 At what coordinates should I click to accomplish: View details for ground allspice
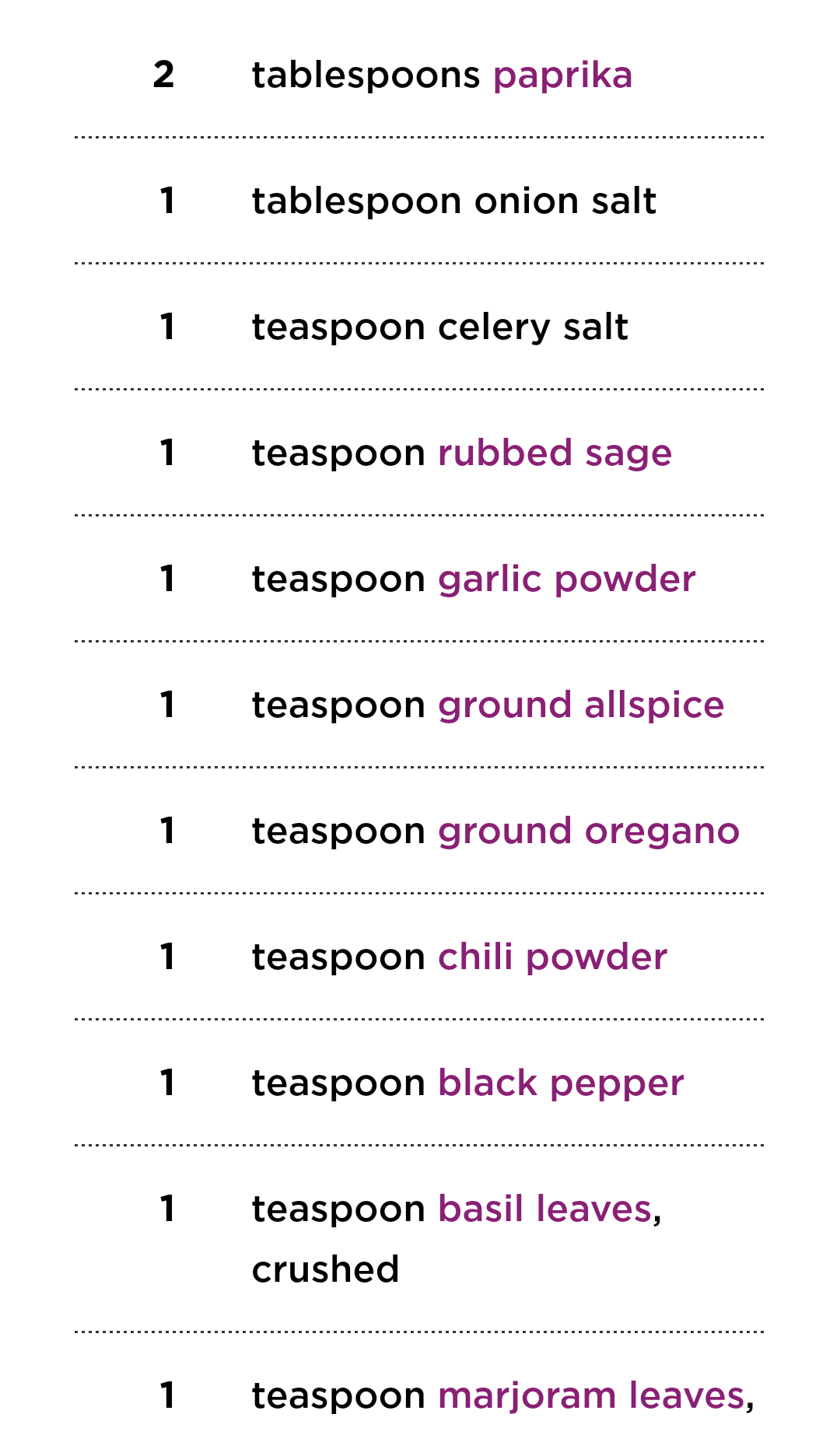[581, 705]
